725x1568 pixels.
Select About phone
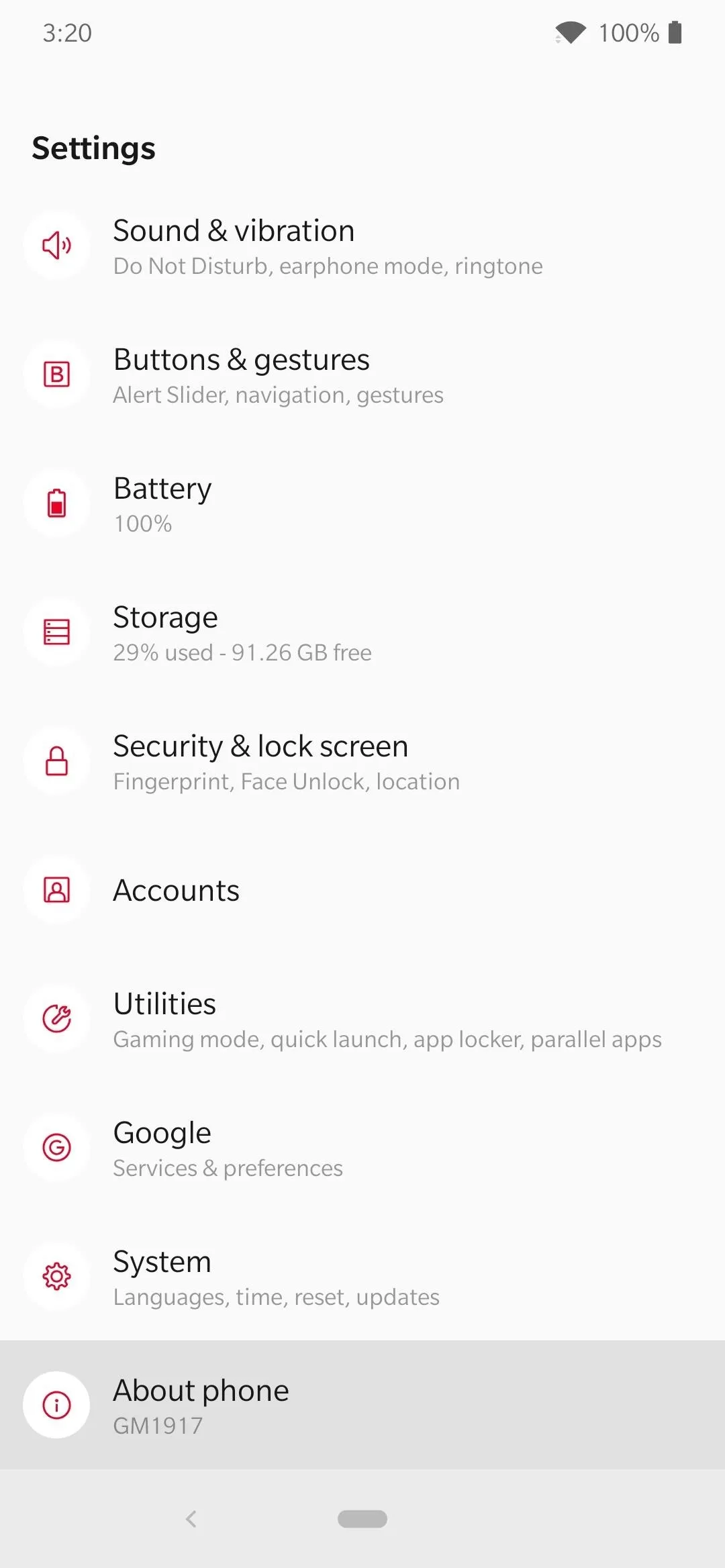tap(362, 1405)
